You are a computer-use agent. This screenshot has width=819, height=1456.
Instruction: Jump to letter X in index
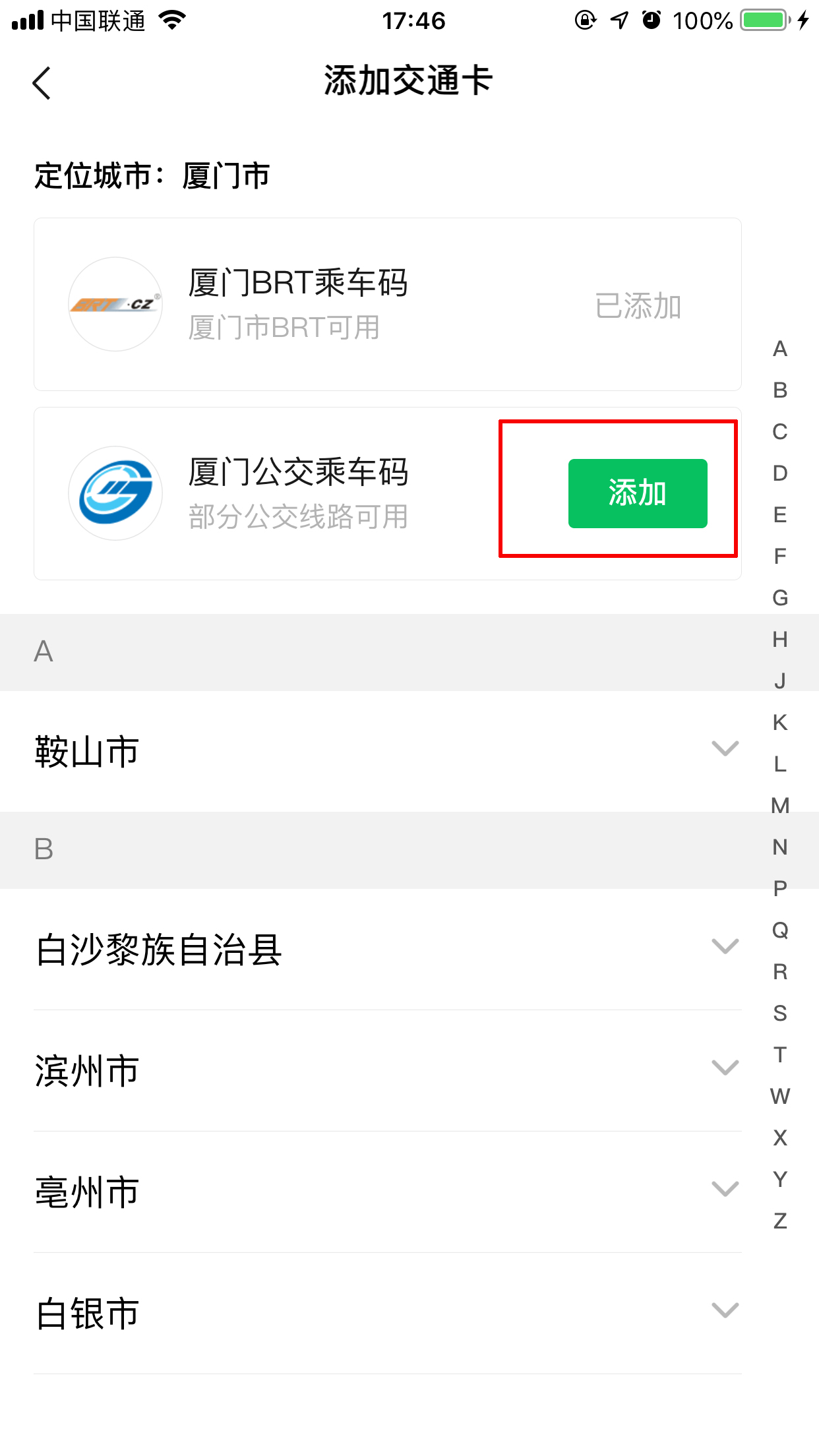coord(780,1137)
